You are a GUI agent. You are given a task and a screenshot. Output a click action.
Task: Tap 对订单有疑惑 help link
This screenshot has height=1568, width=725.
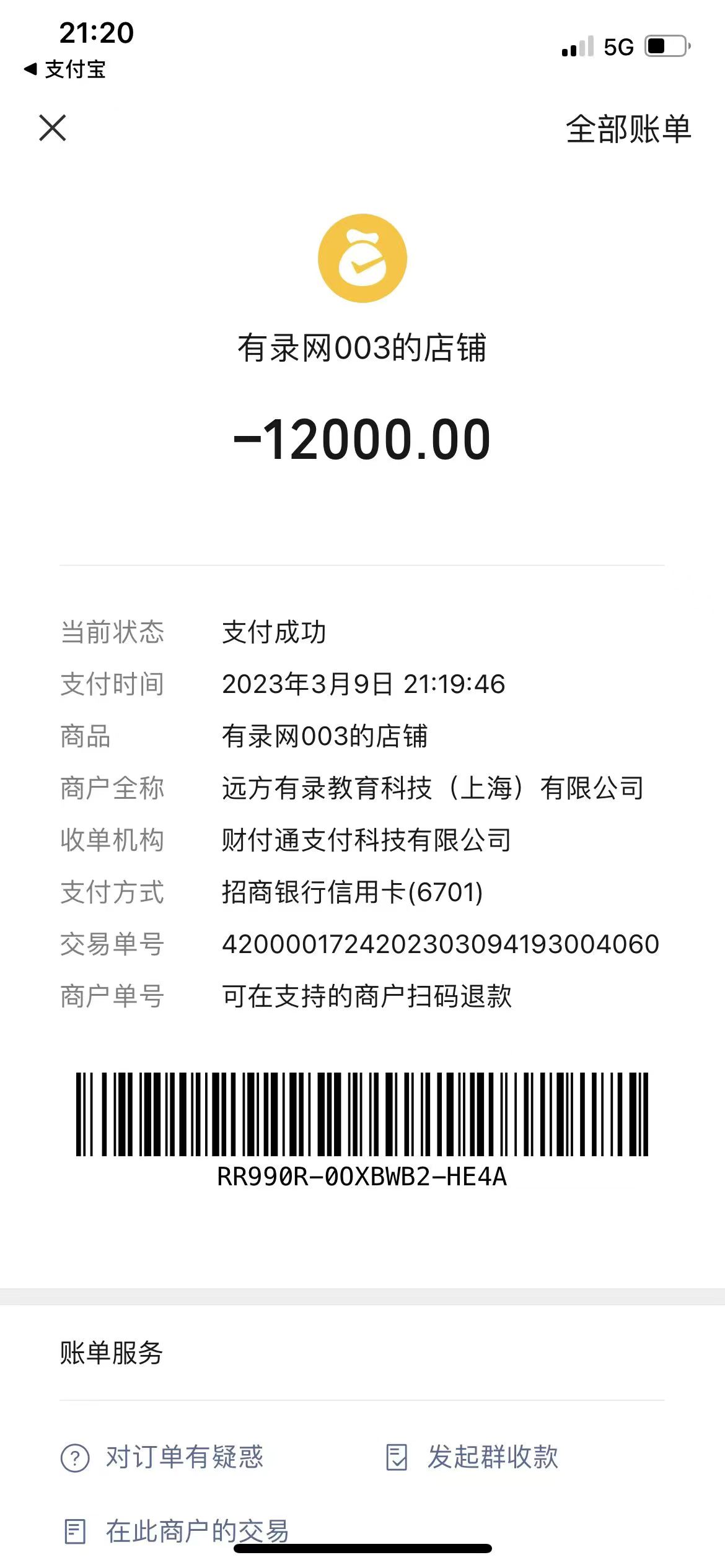click(162, 1457)
